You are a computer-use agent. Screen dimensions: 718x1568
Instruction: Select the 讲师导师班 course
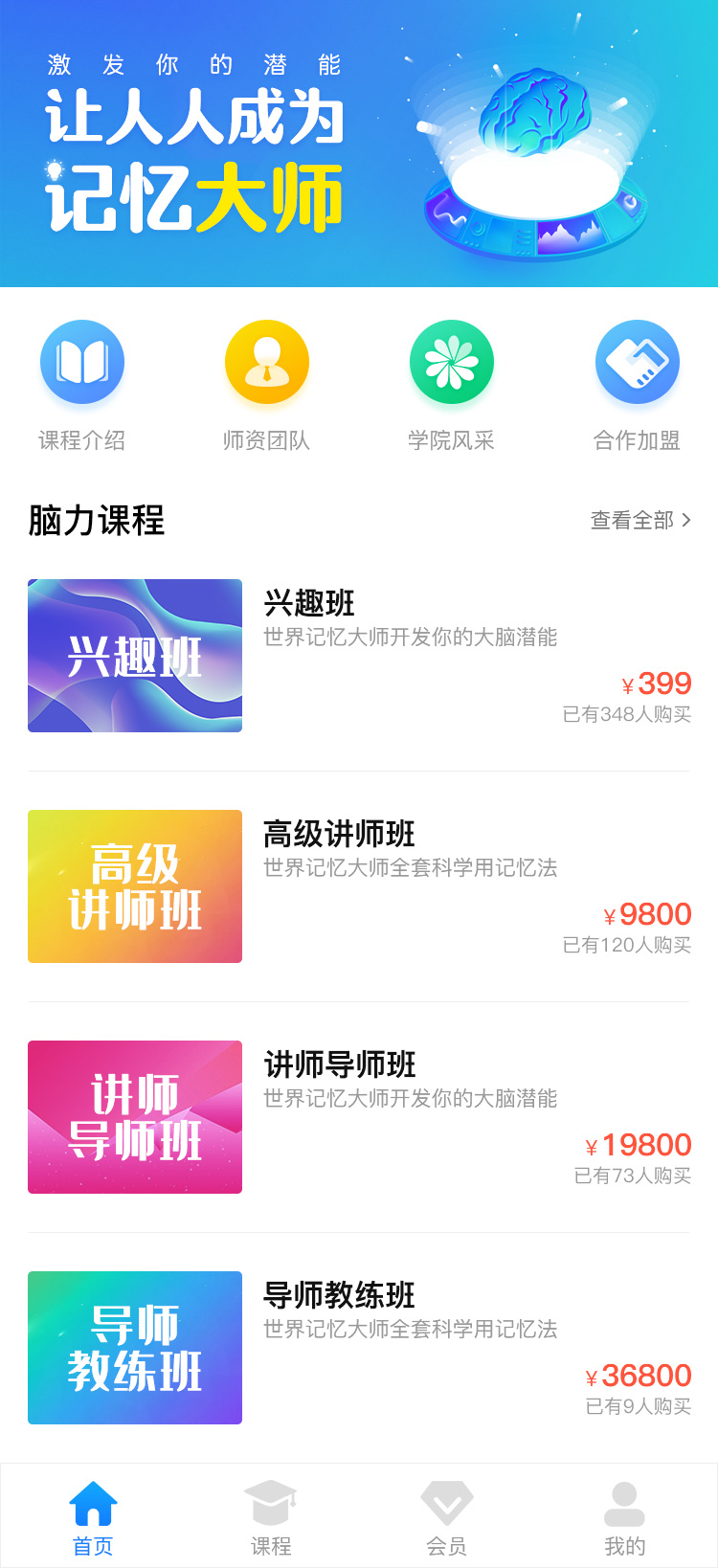(359, 1117)
